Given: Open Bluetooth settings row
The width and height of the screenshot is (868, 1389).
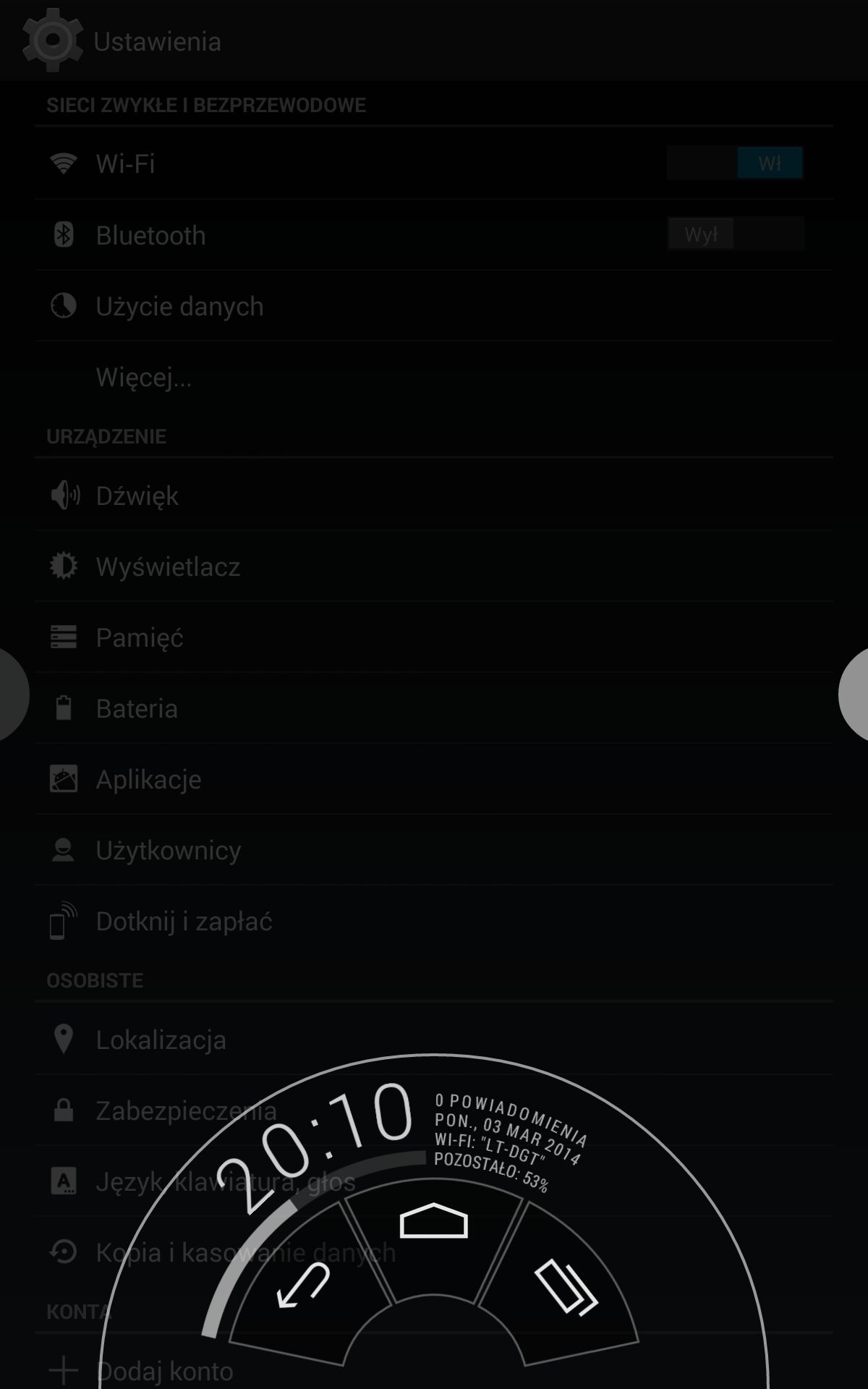Looking at the screenshot, I should click(x=434, y=235).
